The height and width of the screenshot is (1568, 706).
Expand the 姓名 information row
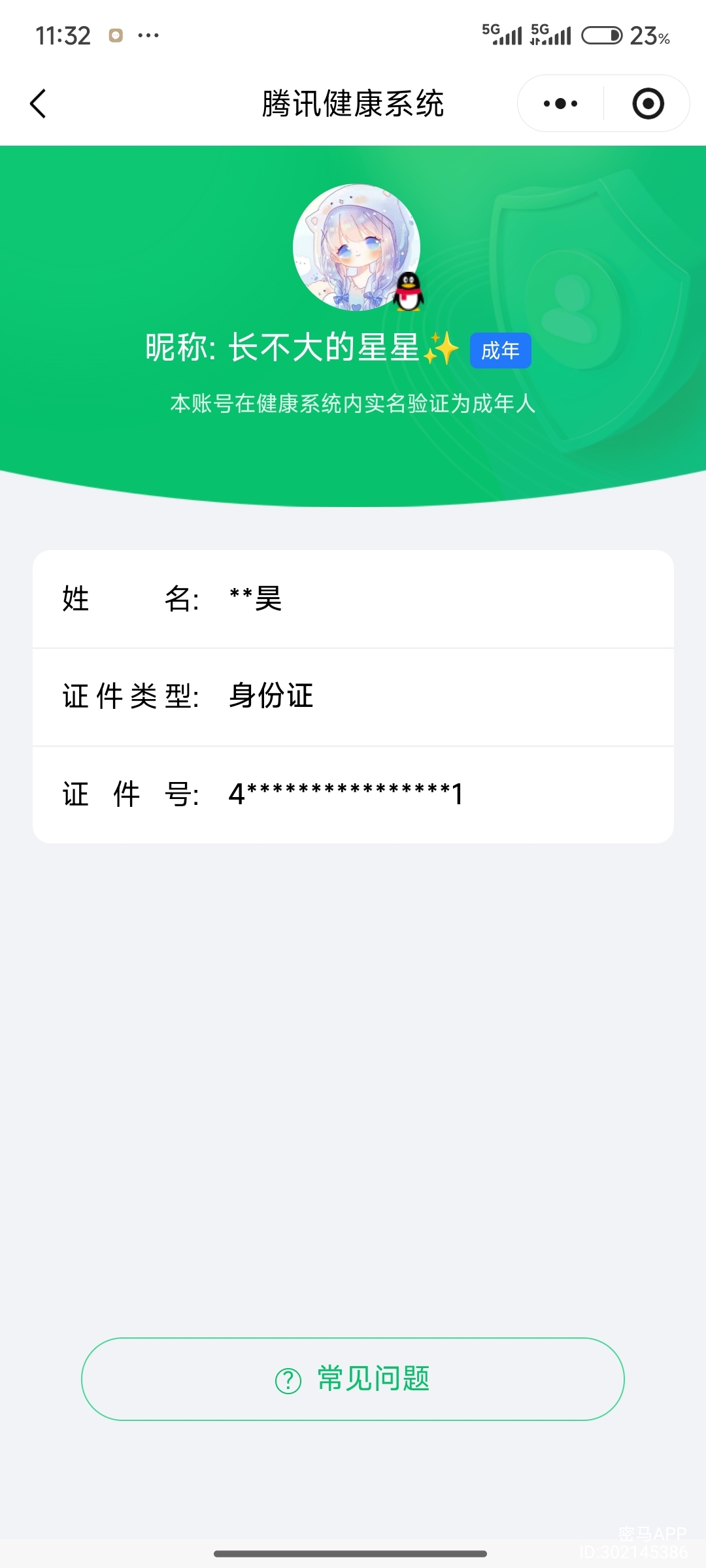(353, 600)
